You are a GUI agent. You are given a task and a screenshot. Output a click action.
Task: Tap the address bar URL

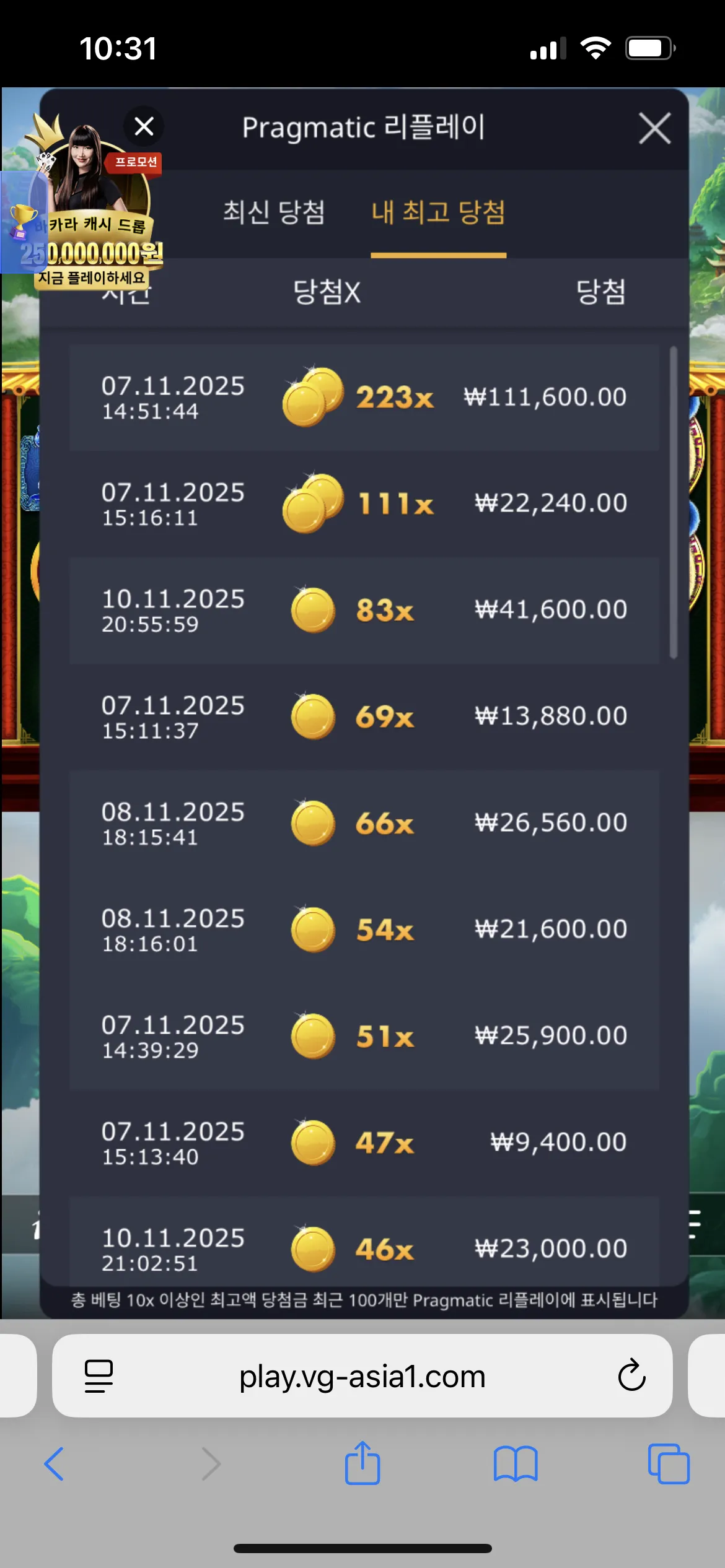pyautogui.click(x=362, y=1376)
